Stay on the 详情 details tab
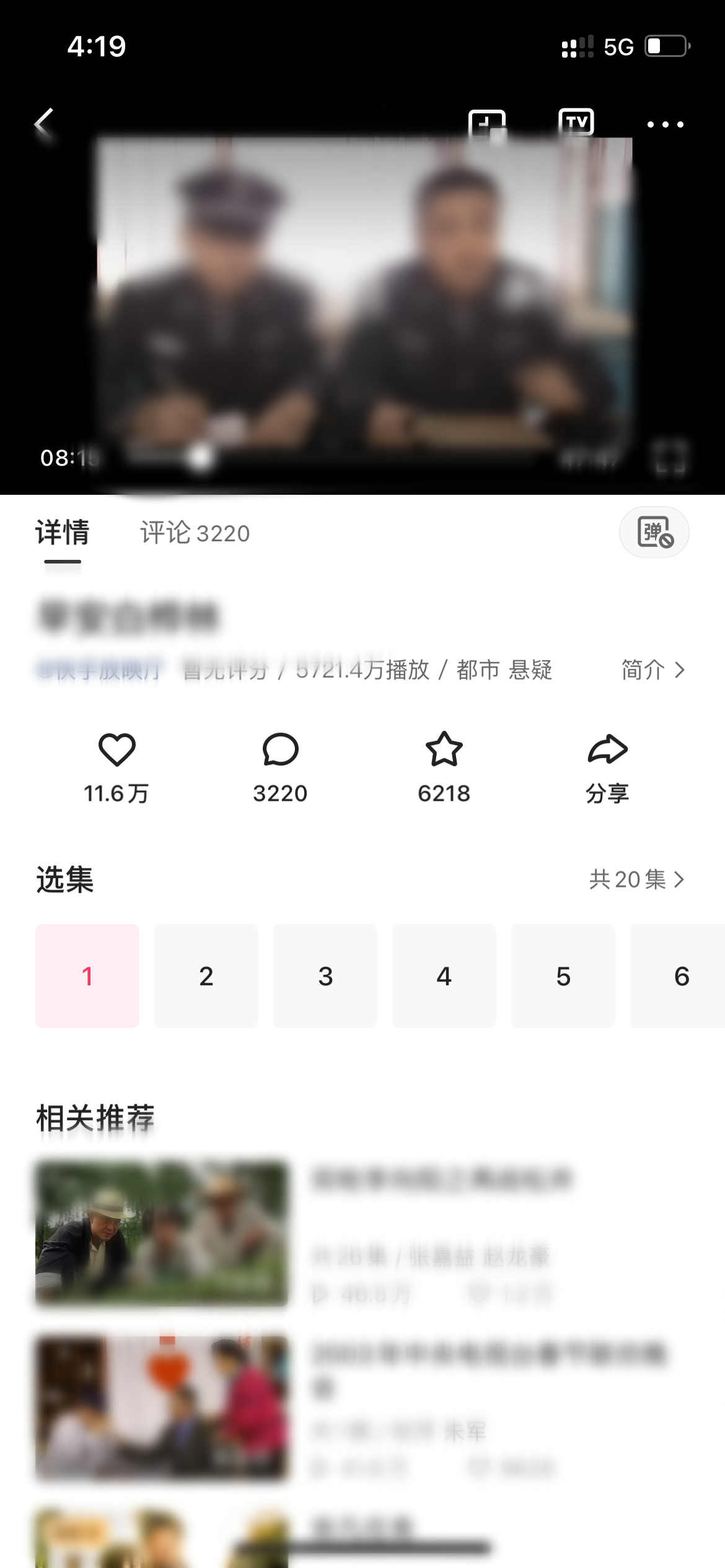Viewport: 725px width, 1568px height. coord(62,534)
